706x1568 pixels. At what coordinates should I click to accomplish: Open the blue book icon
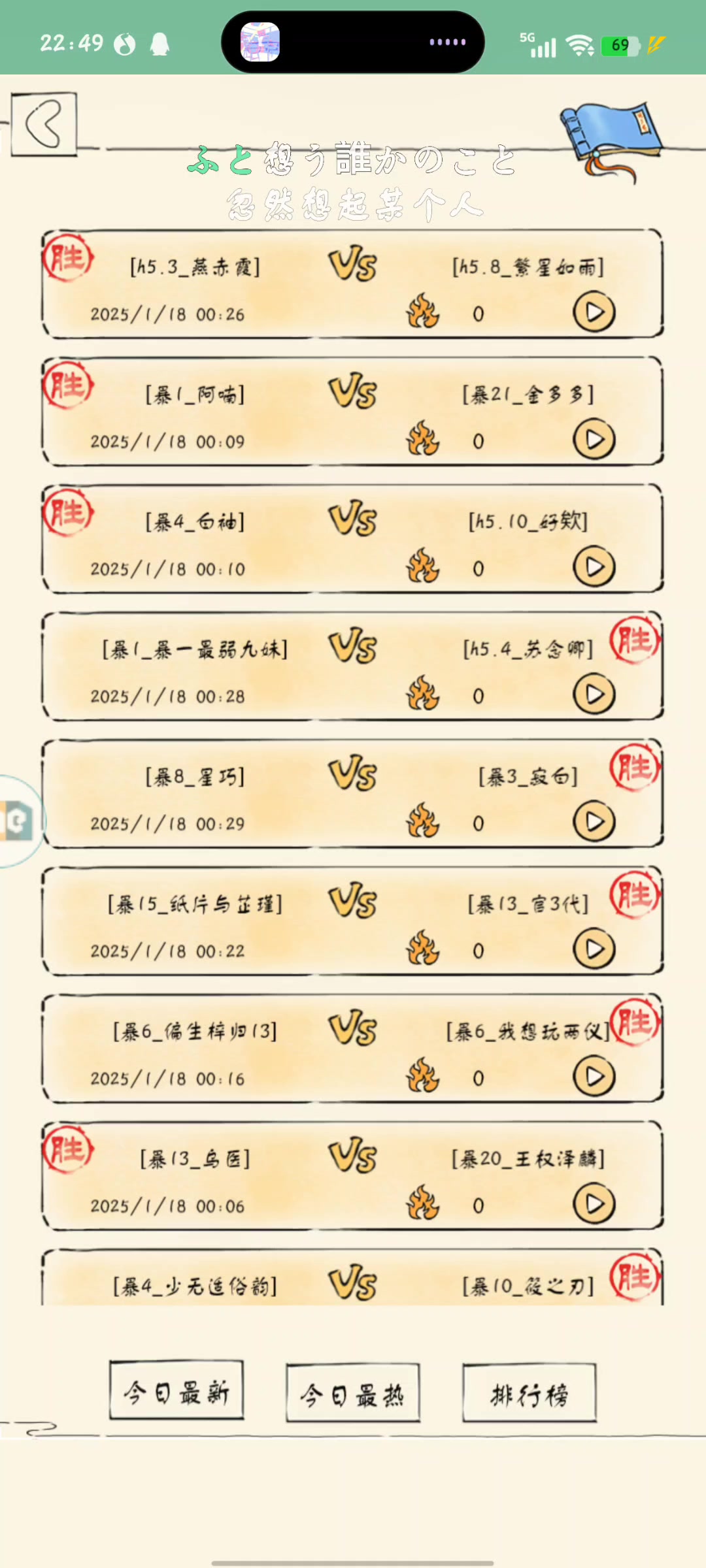tap(610, 138)
